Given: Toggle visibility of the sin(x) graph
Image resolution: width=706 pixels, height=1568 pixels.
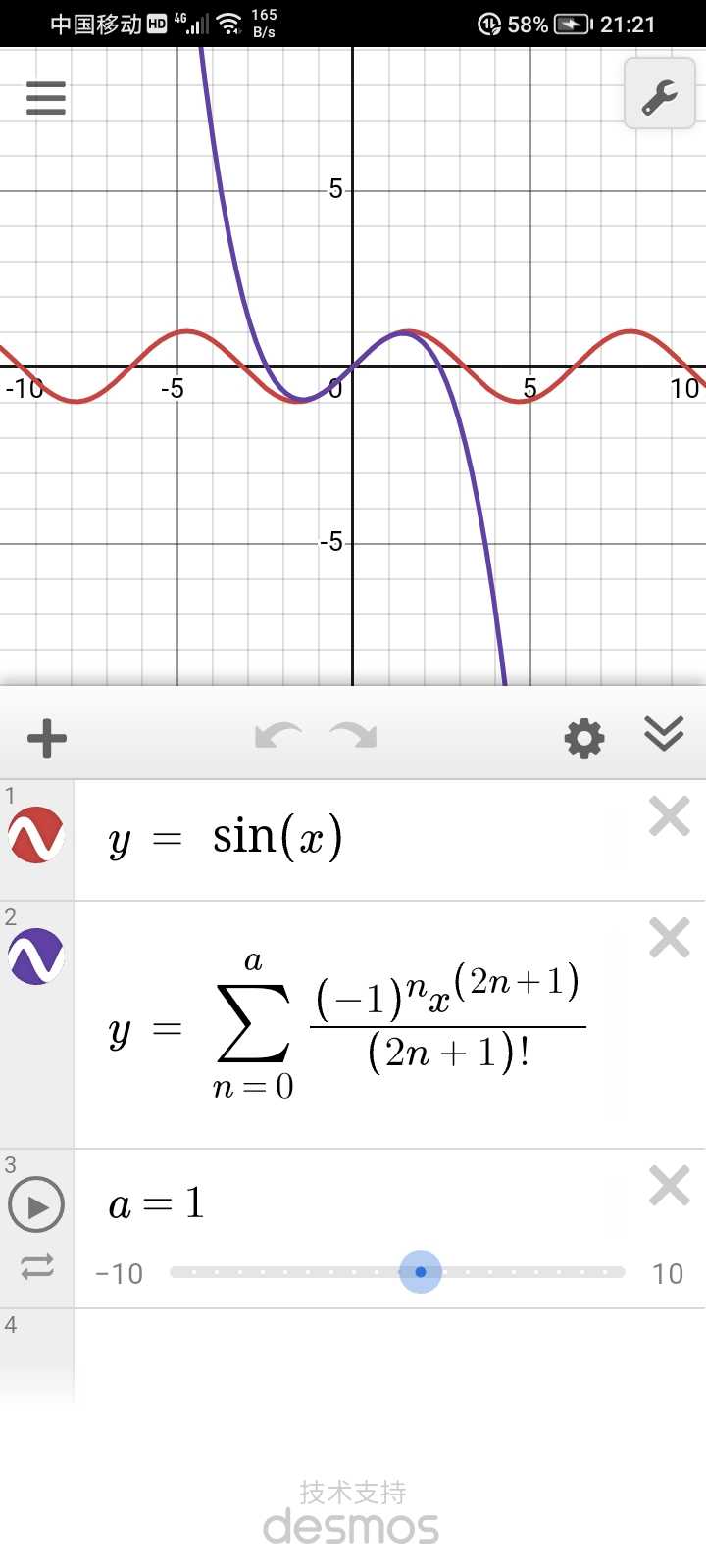Looking at the screenshot, I should [x=36, y=835].
